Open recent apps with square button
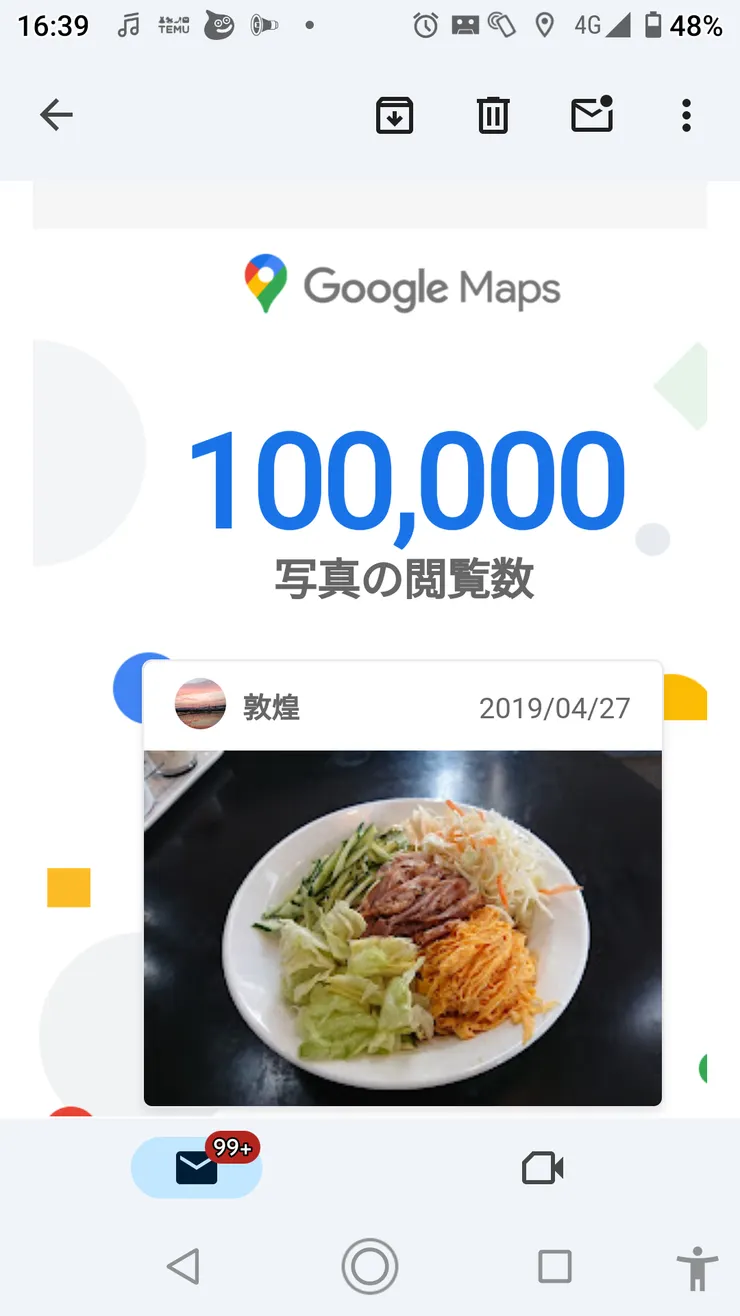Image resolution: width=740 pixels, height=1316 pixels. pos(556,1266)
